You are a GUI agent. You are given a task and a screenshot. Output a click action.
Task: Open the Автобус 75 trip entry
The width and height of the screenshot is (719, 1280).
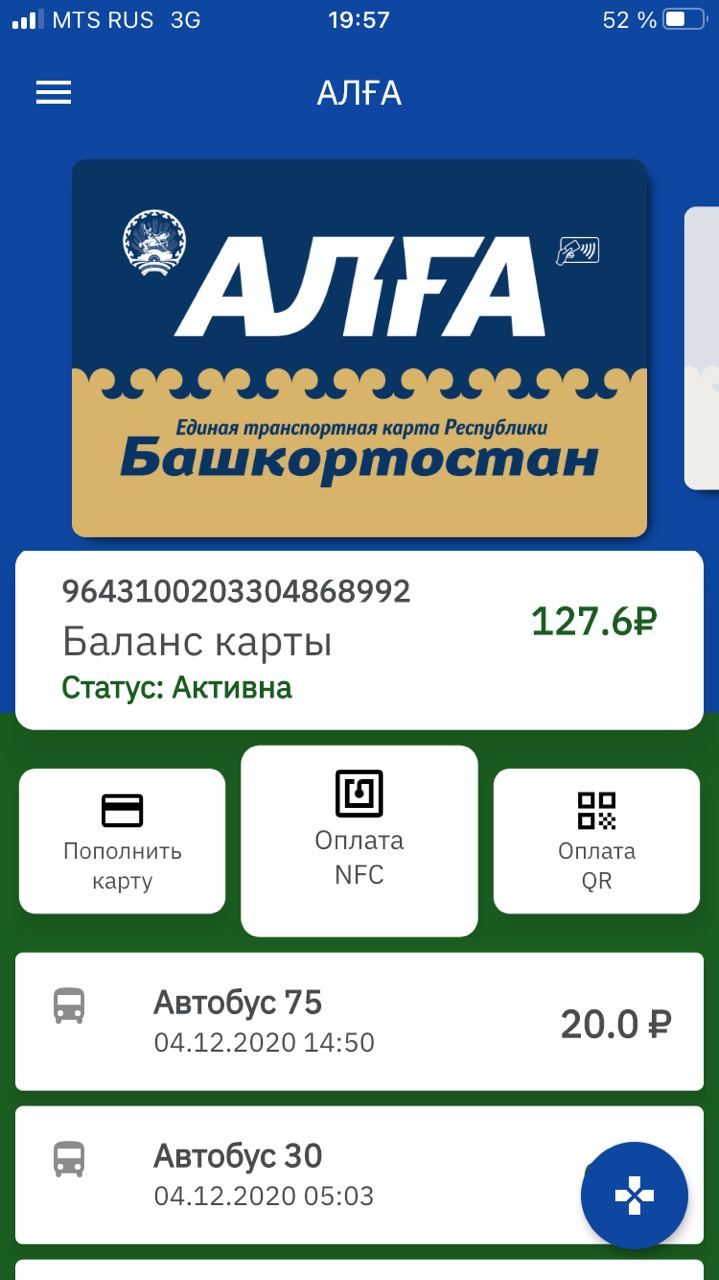[x=359, y=1021]
